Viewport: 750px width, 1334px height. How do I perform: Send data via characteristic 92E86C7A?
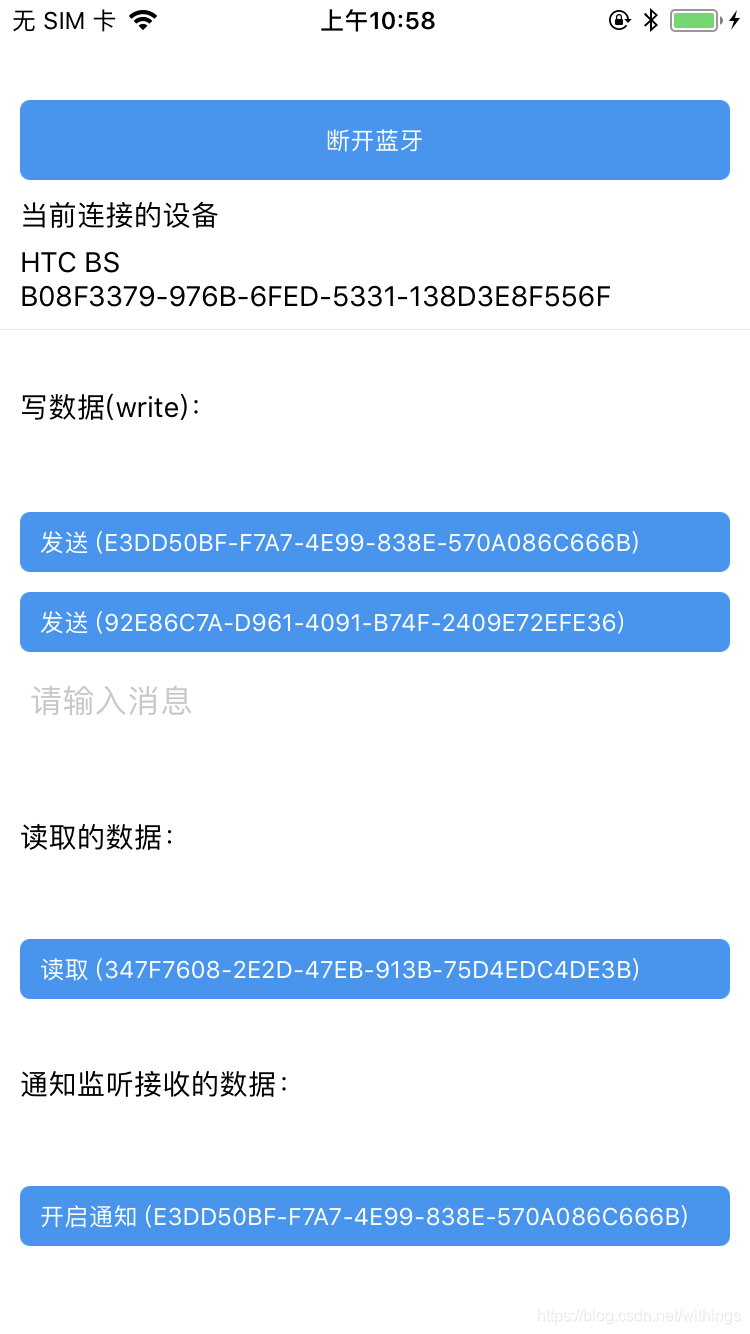[375, 622]
